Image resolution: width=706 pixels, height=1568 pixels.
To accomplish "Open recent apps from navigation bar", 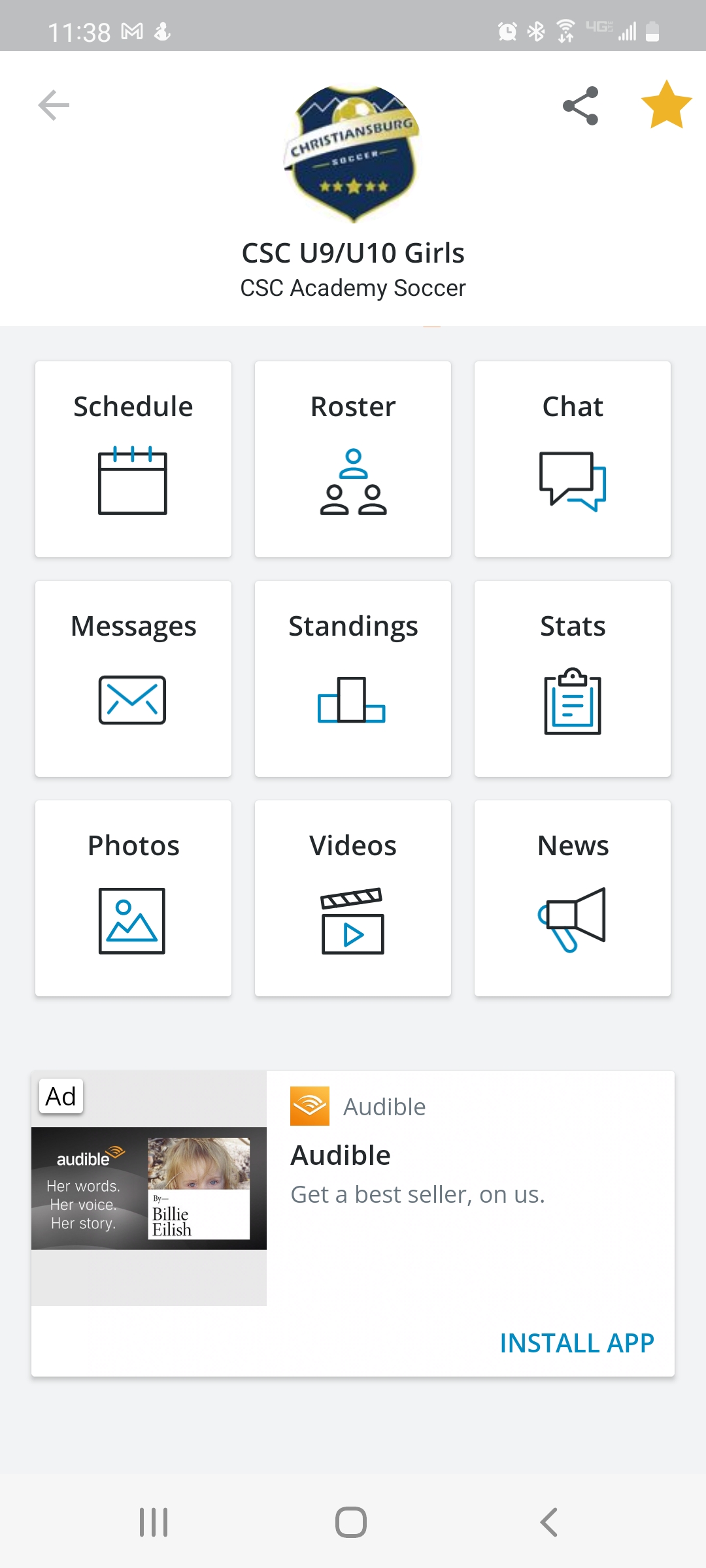I will [154, 1522].
